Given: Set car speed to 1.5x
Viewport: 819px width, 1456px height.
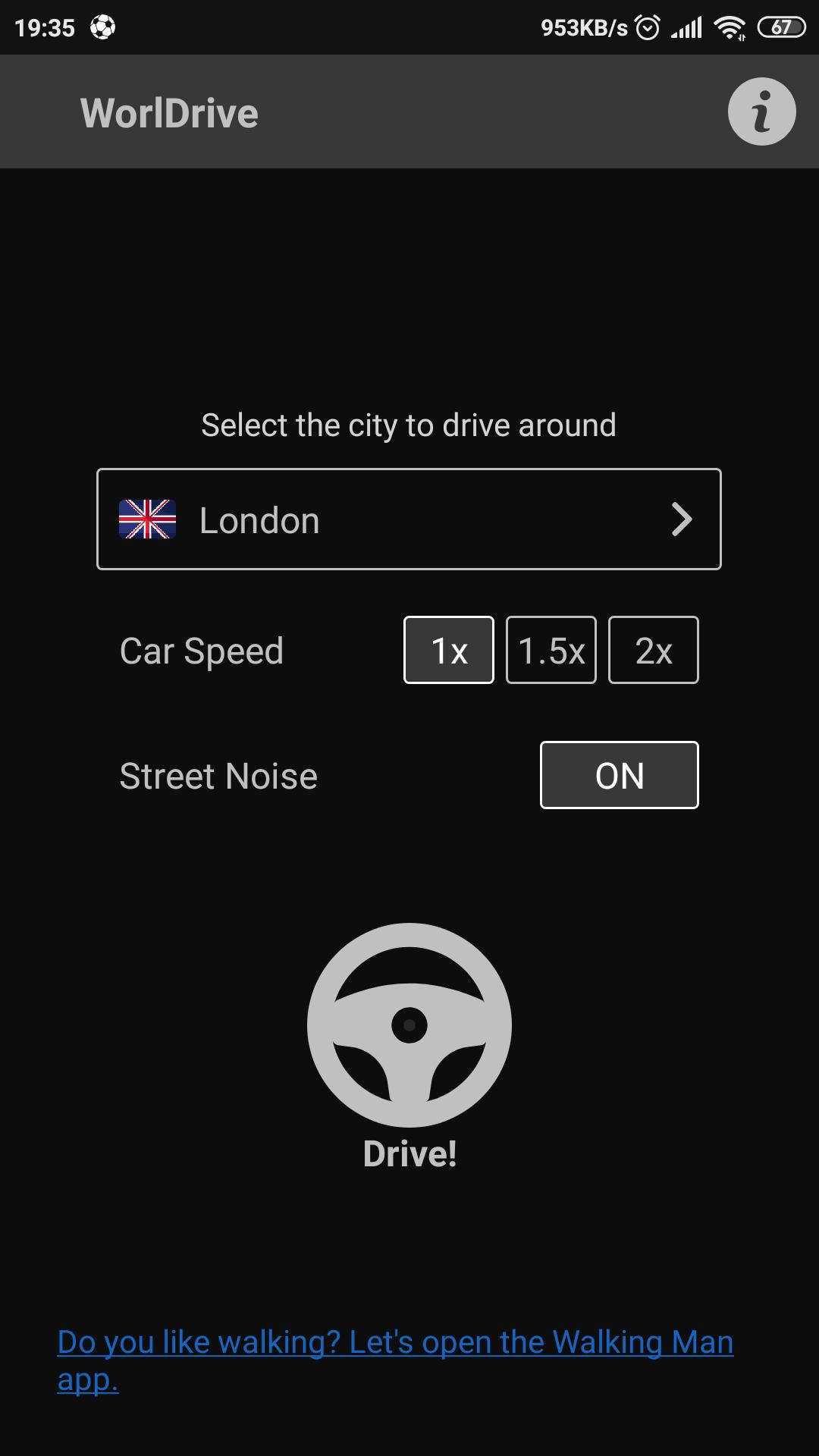Looking at the screenshot, I should (551, 650).
